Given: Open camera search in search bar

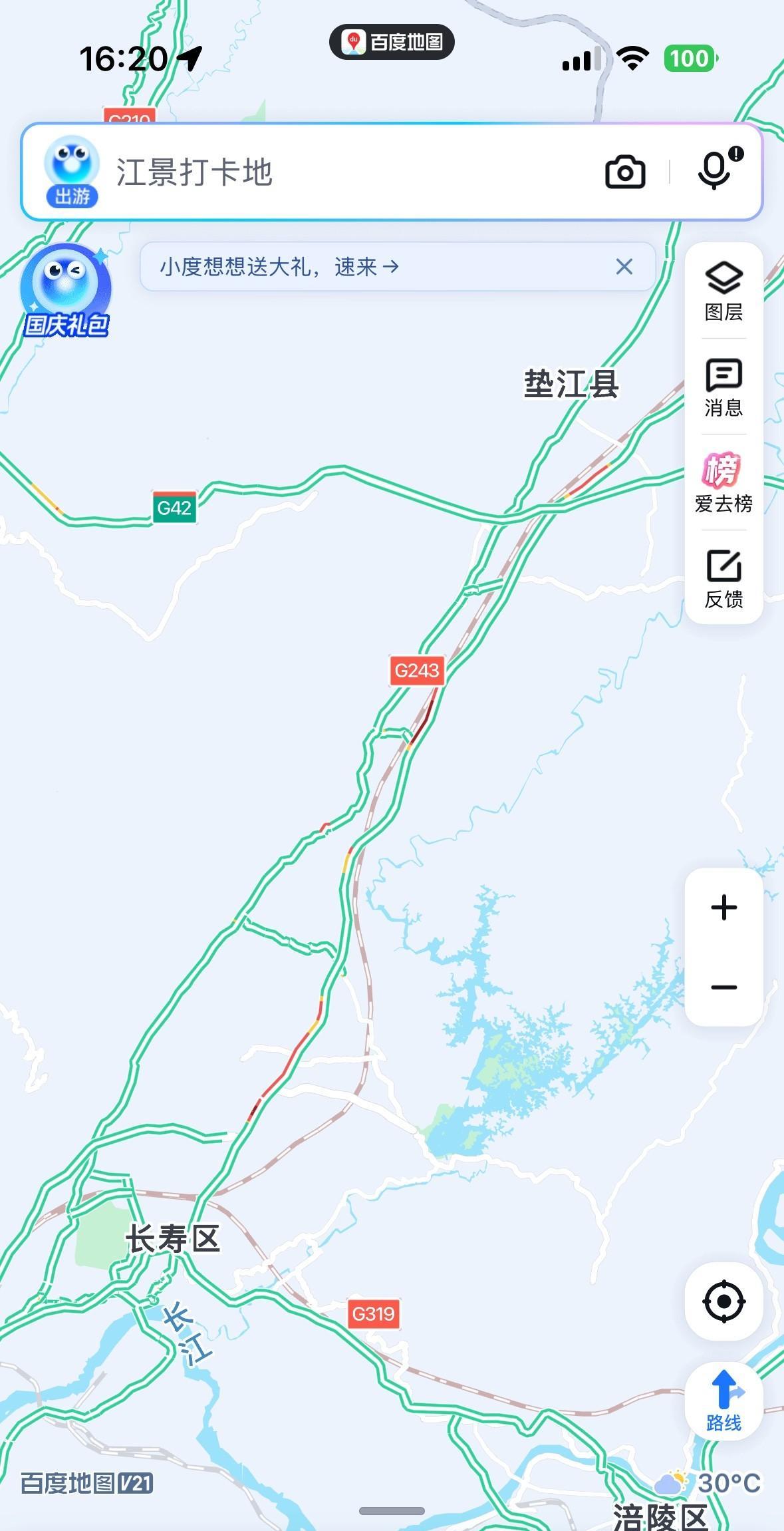Looking at the screenshot, I should click(624, 172).
